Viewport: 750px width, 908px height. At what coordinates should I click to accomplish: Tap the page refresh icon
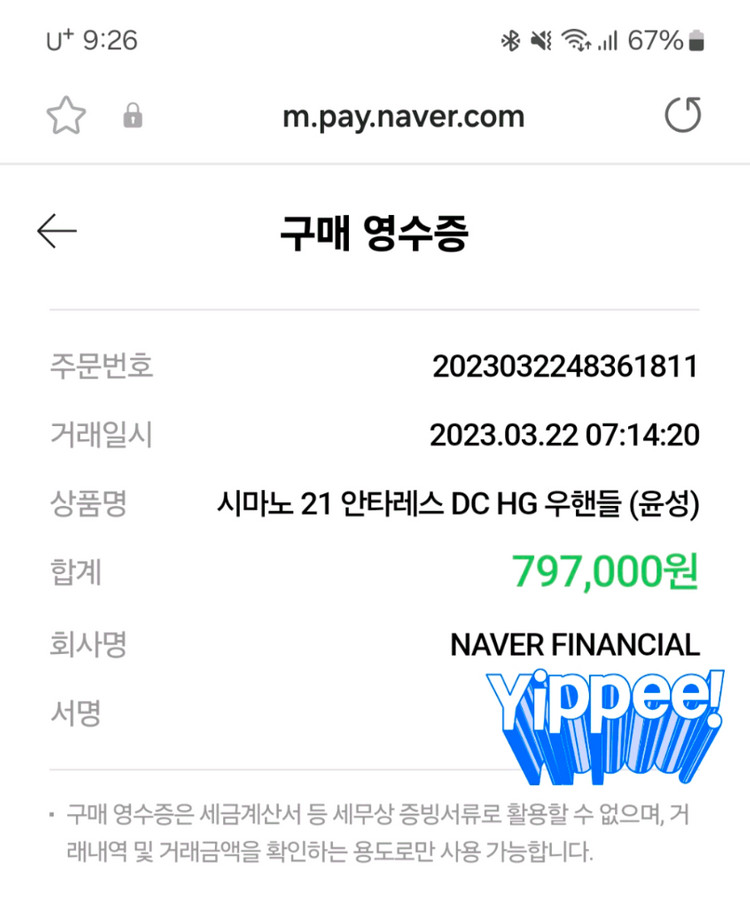click(684, 115)
